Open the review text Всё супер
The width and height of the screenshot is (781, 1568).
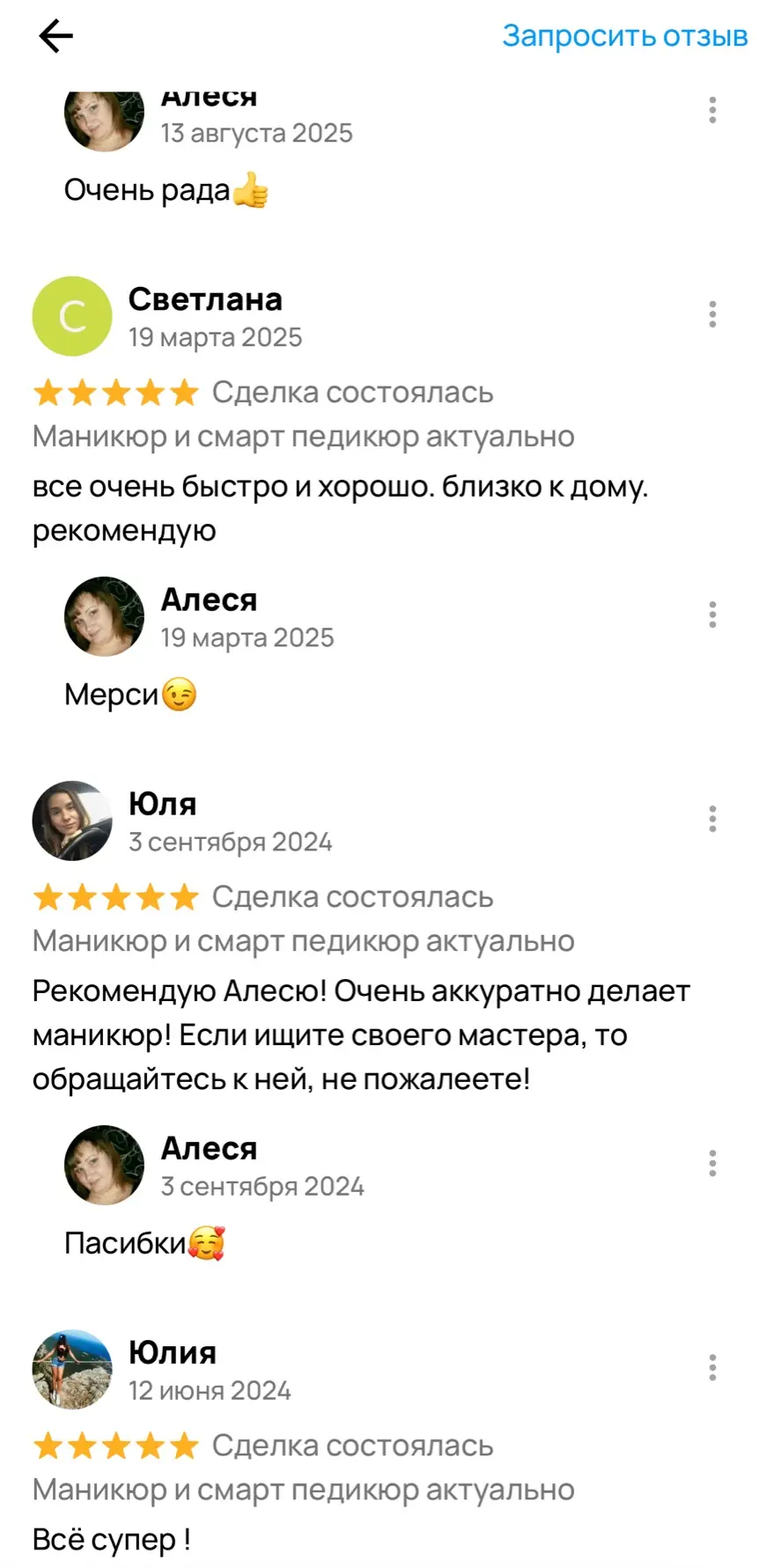click(x=110, y=1539)
